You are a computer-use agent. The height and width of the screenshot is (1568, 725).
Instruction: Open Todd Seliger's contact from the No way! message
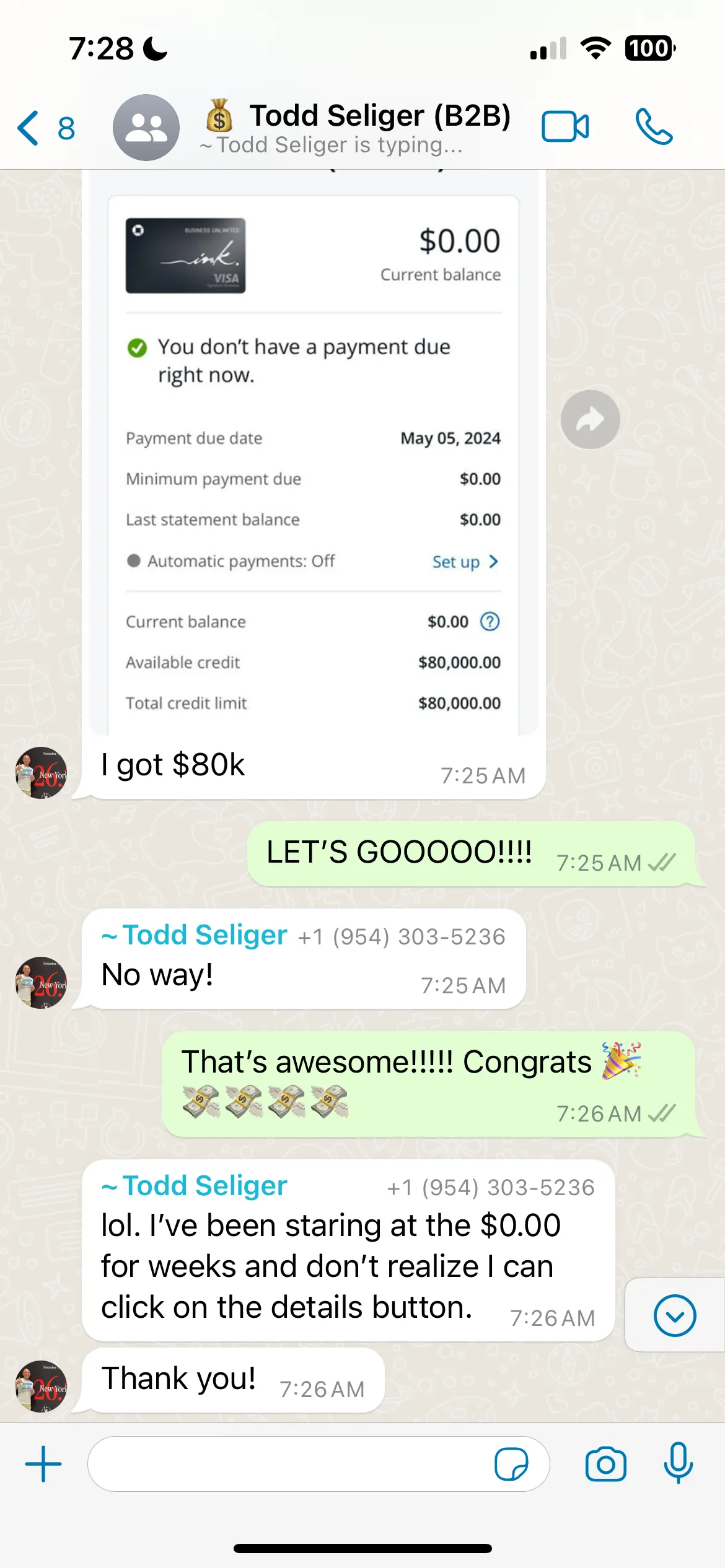click(194, 935)
